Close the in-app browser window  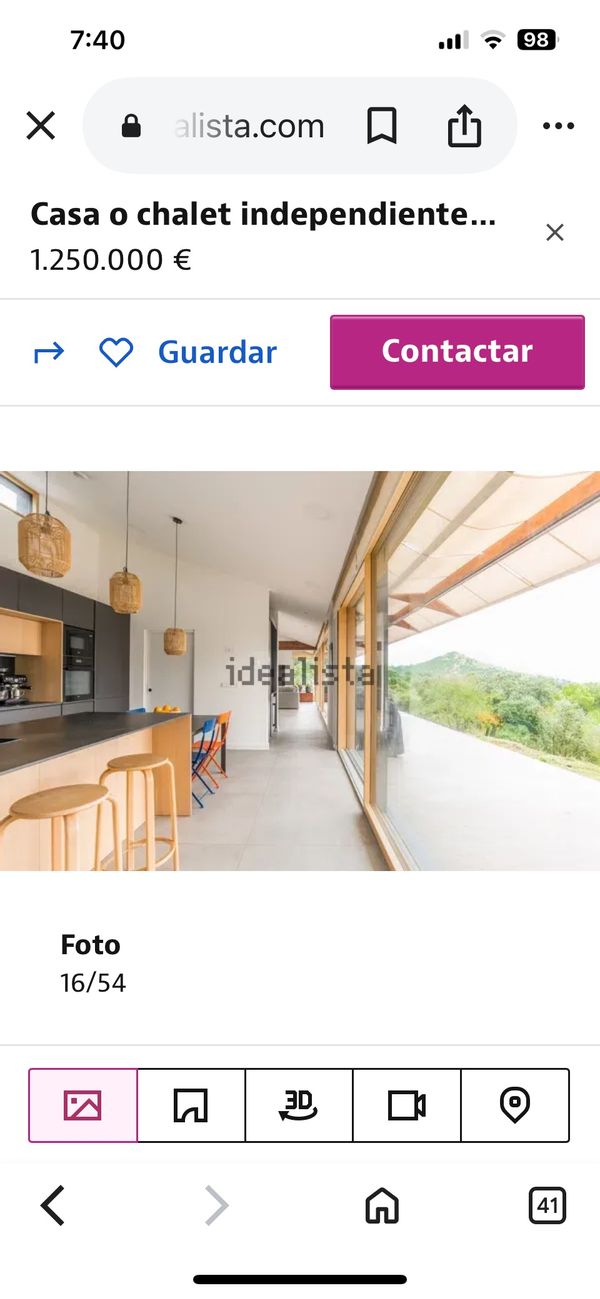(x=40, y=126)
